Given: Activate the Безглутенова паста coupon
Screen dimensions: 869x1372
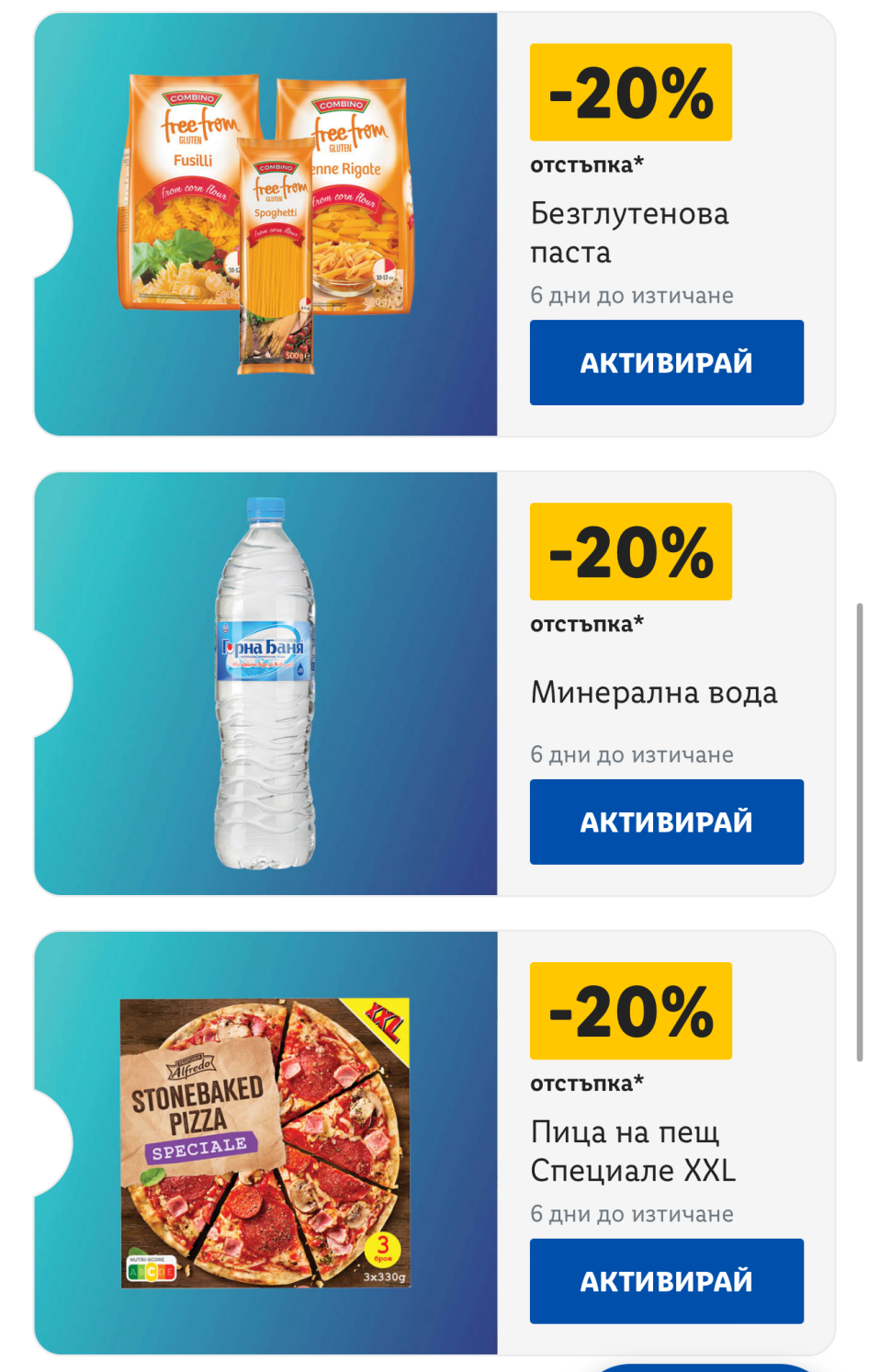Looking at the screenshot, I should pos(666,362).
